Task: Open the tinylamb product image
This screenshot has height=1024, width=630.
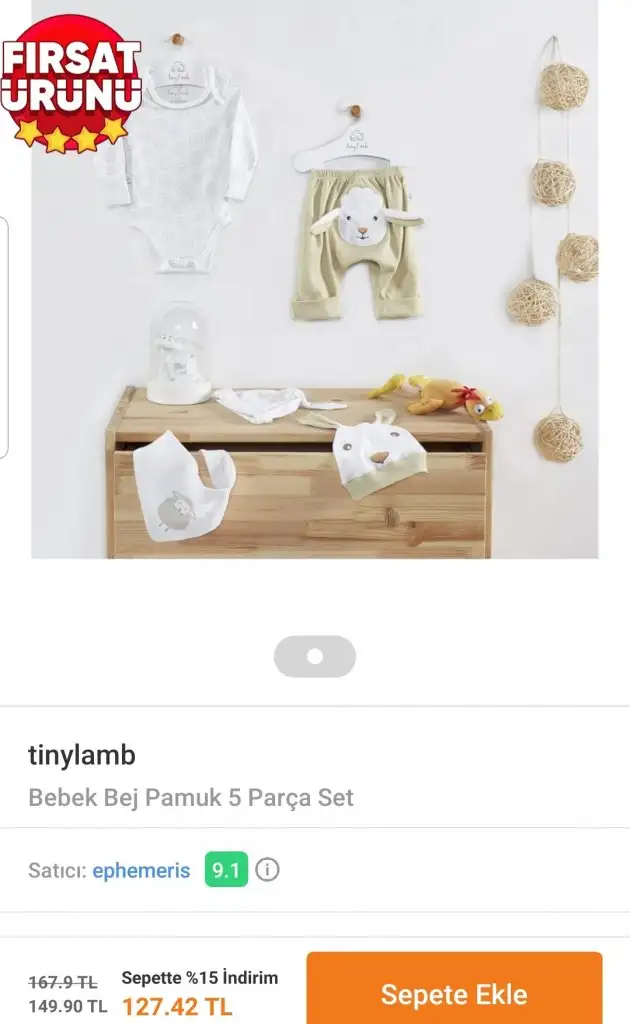Action: (x=315, y=279)
